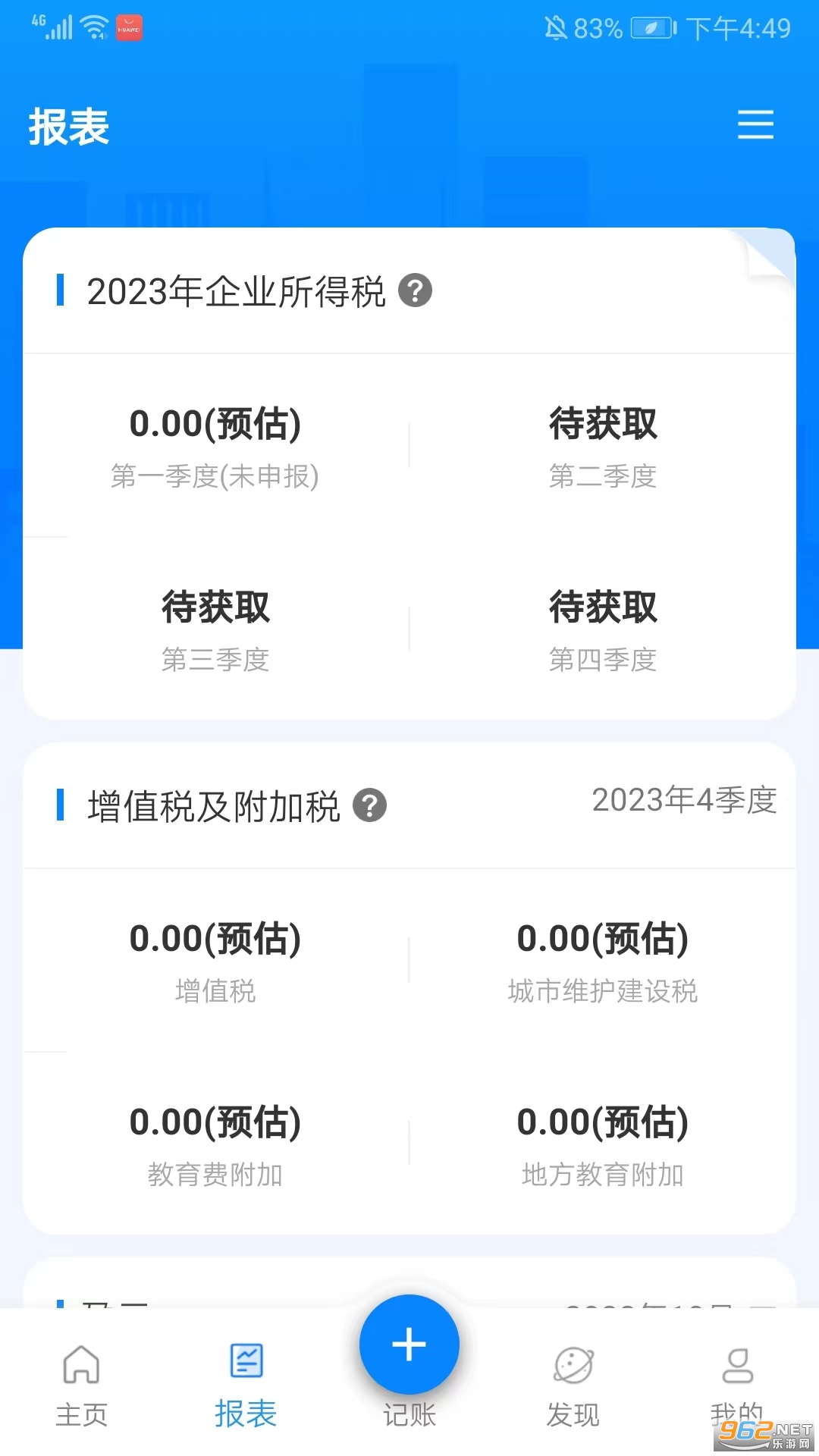Select the 报表 tab
This screenshot has width=819, height=1456.
pos(246,1385)
